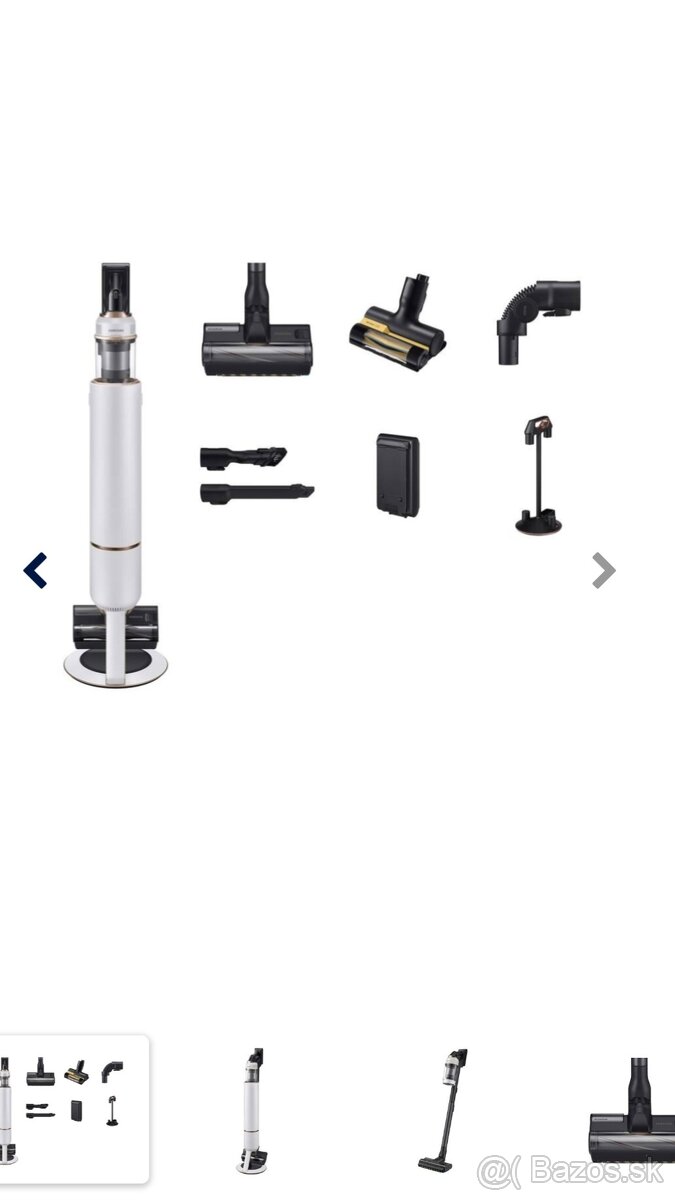Go to the previous product image

36,571
